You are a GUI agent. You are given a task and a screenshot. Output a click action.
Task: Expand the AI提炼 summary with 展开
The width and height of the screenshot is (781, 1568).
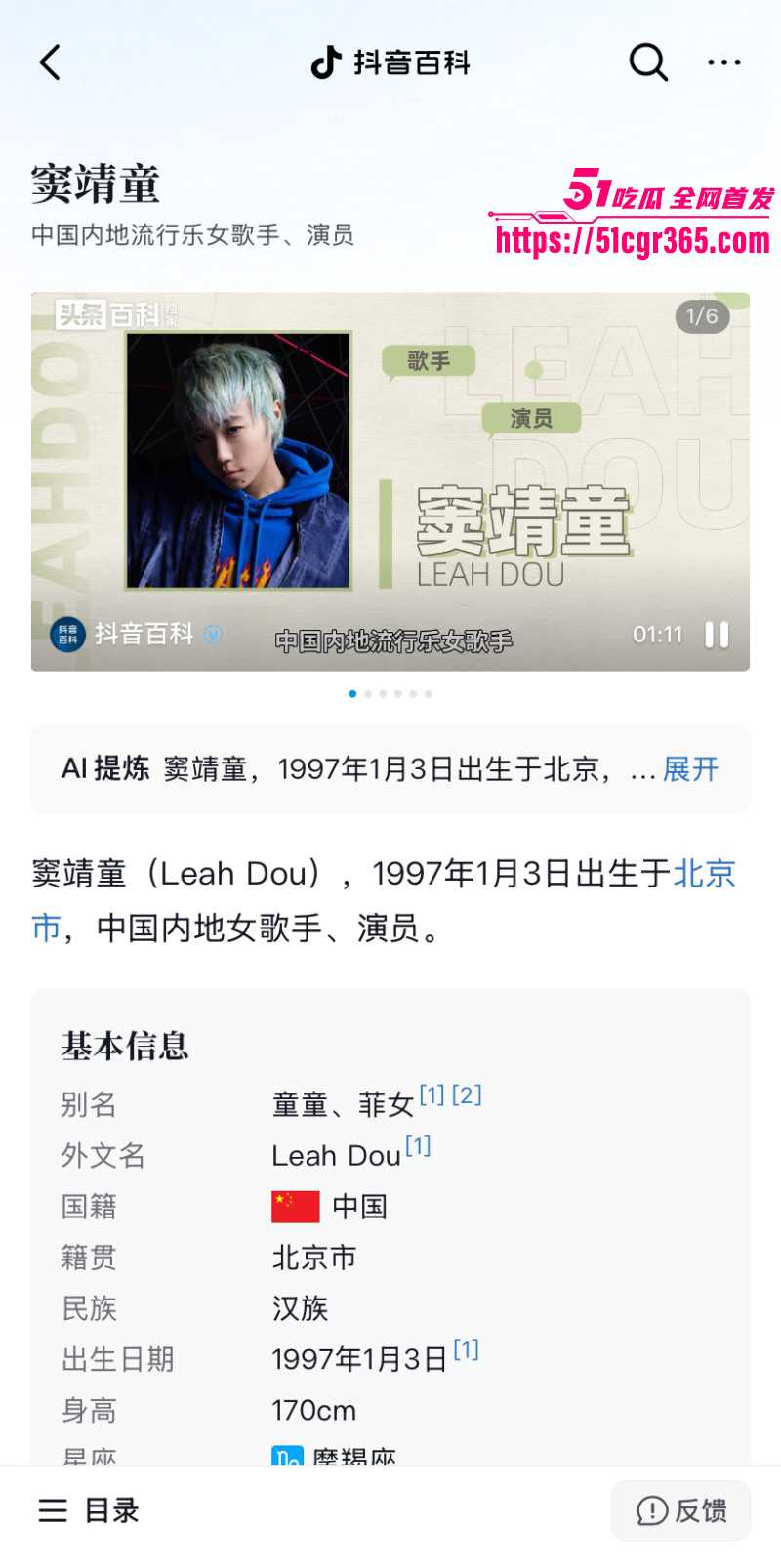690,769
